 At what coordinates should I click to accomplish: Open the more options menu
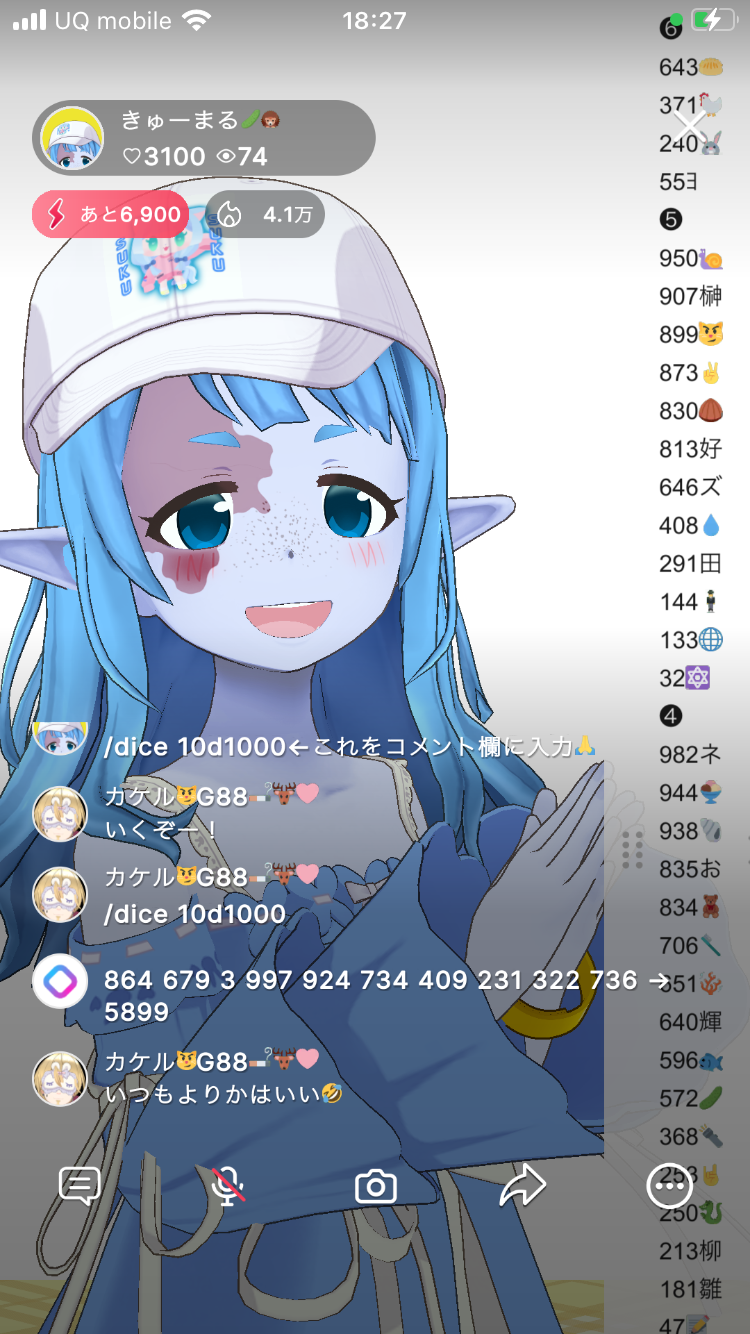669,1187
